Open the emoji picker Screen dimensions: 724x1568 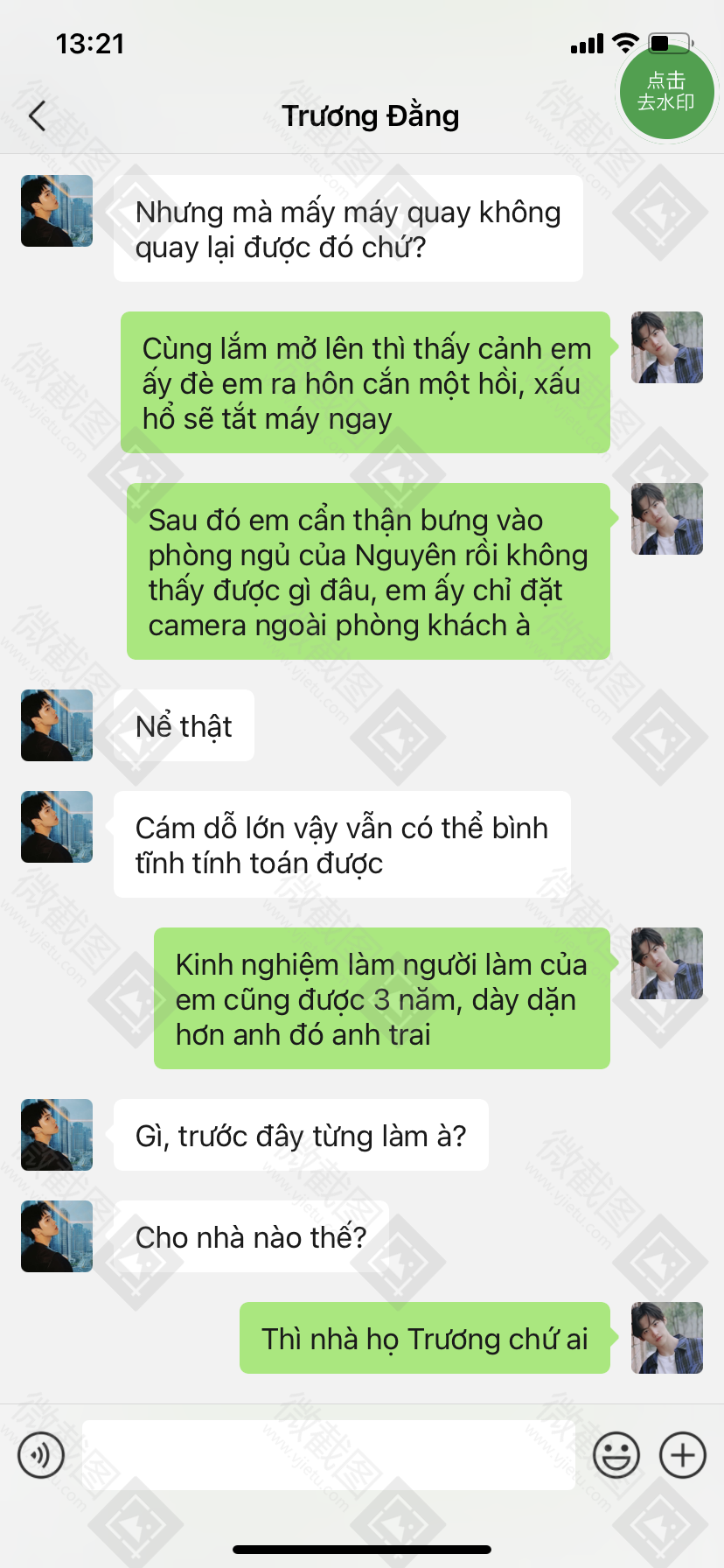tap(616, 1455)
